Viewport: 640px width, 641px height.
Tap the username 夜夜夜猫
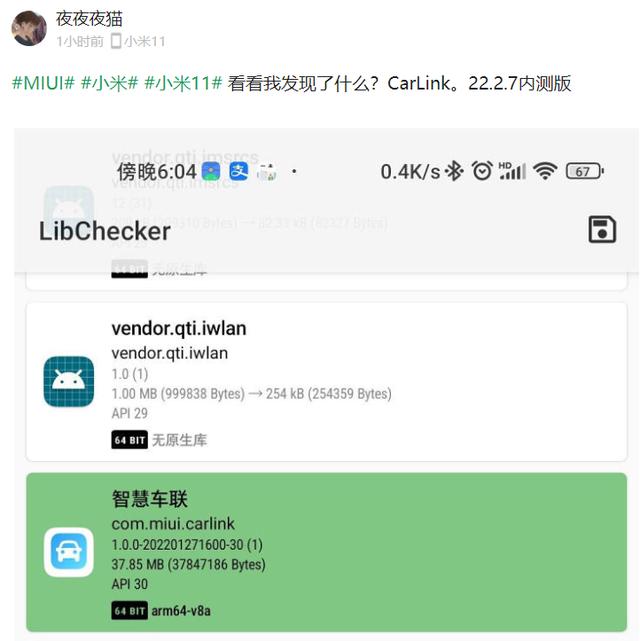coord(89,18)
